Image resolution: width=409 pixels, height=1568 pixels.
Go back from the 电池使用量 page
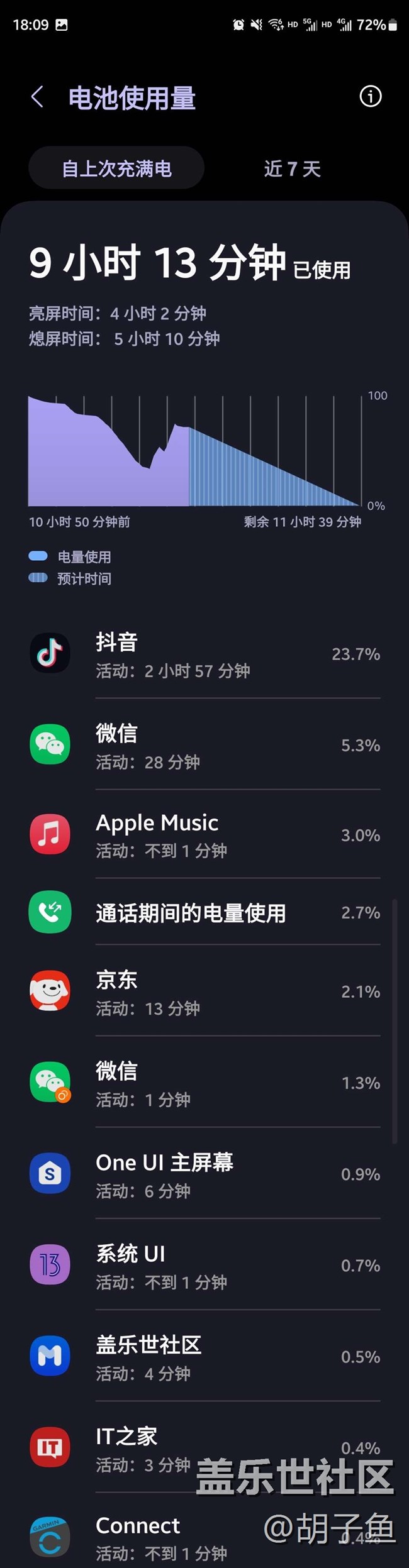[x=38, y=97]
